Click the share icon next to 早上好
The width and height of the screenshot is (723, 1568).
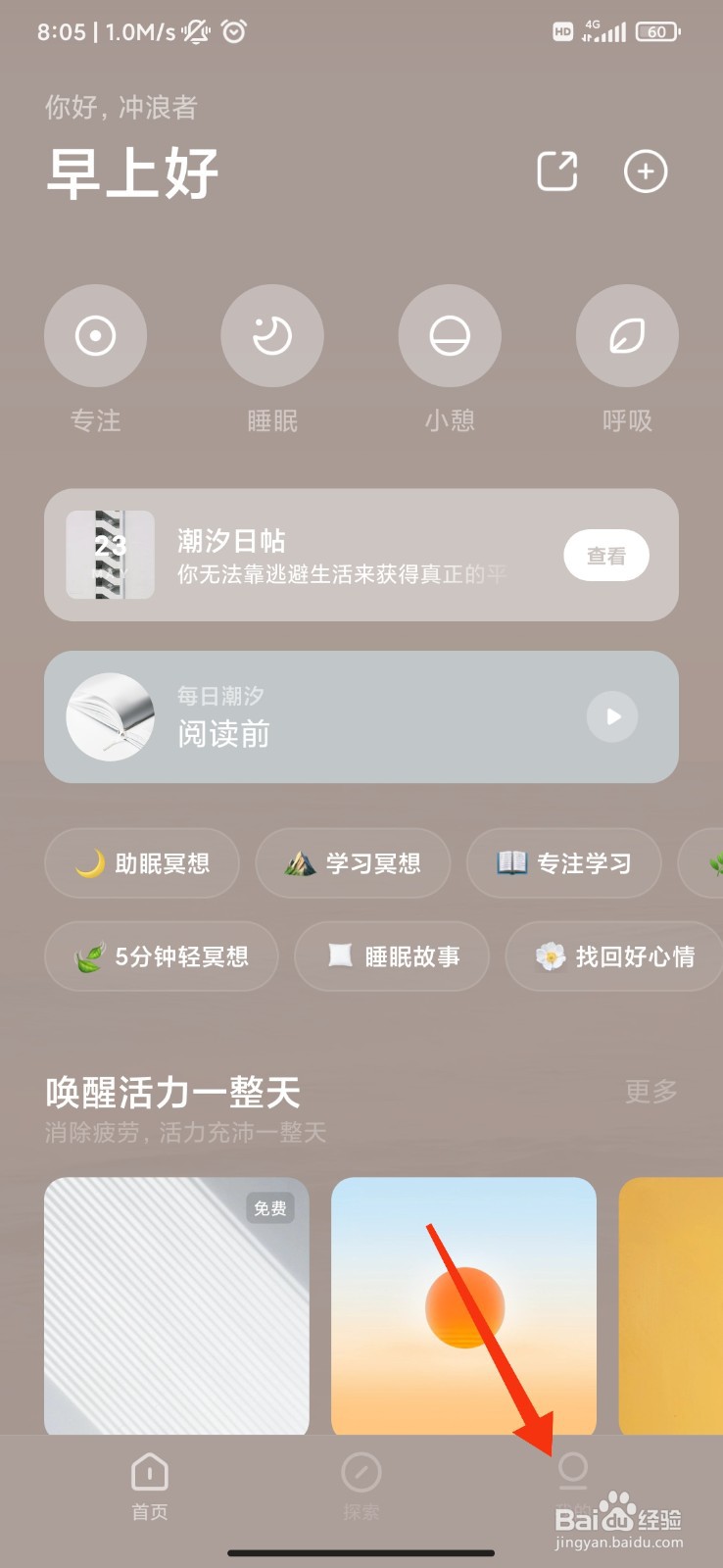(555, 171)
